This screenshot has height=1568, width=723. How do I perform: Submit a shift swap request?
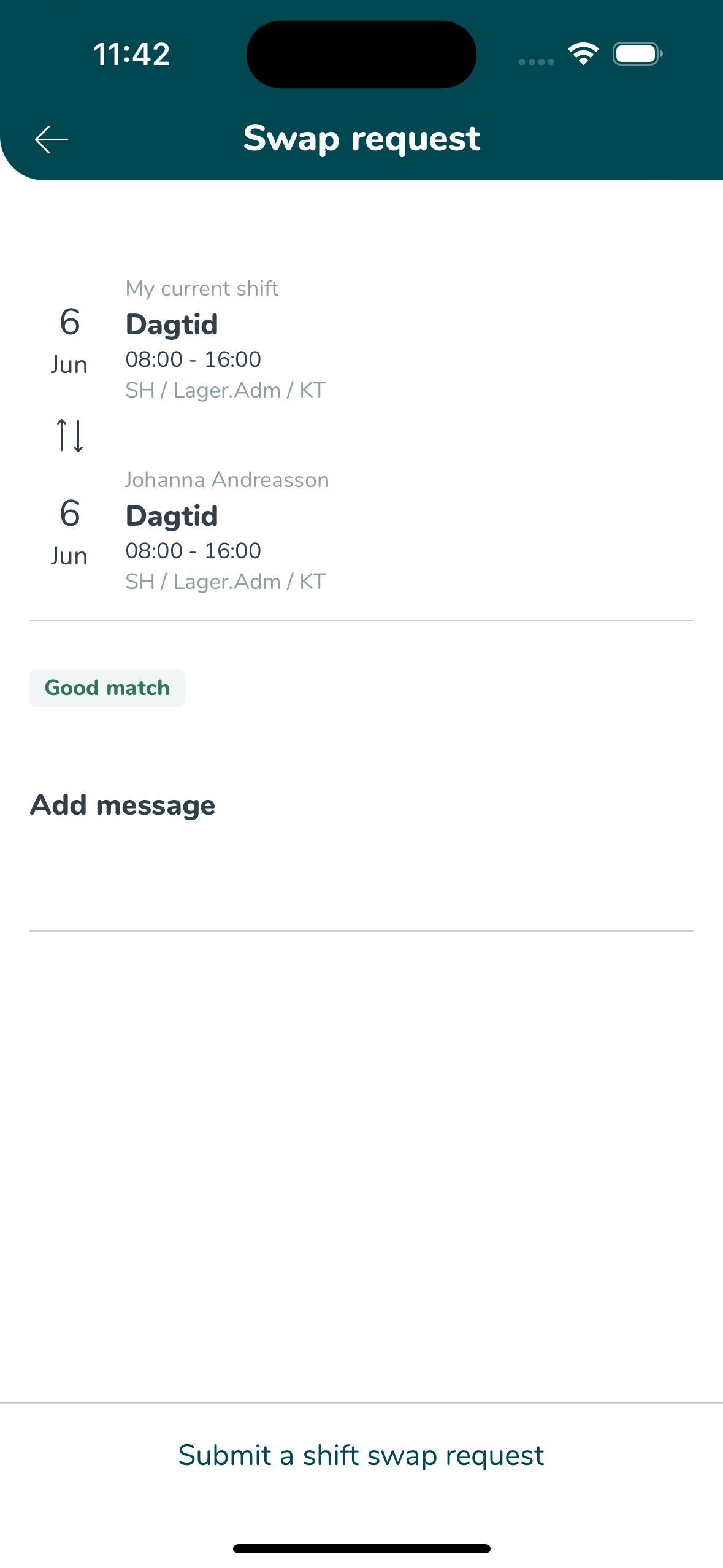click(x=361, y=1455)
